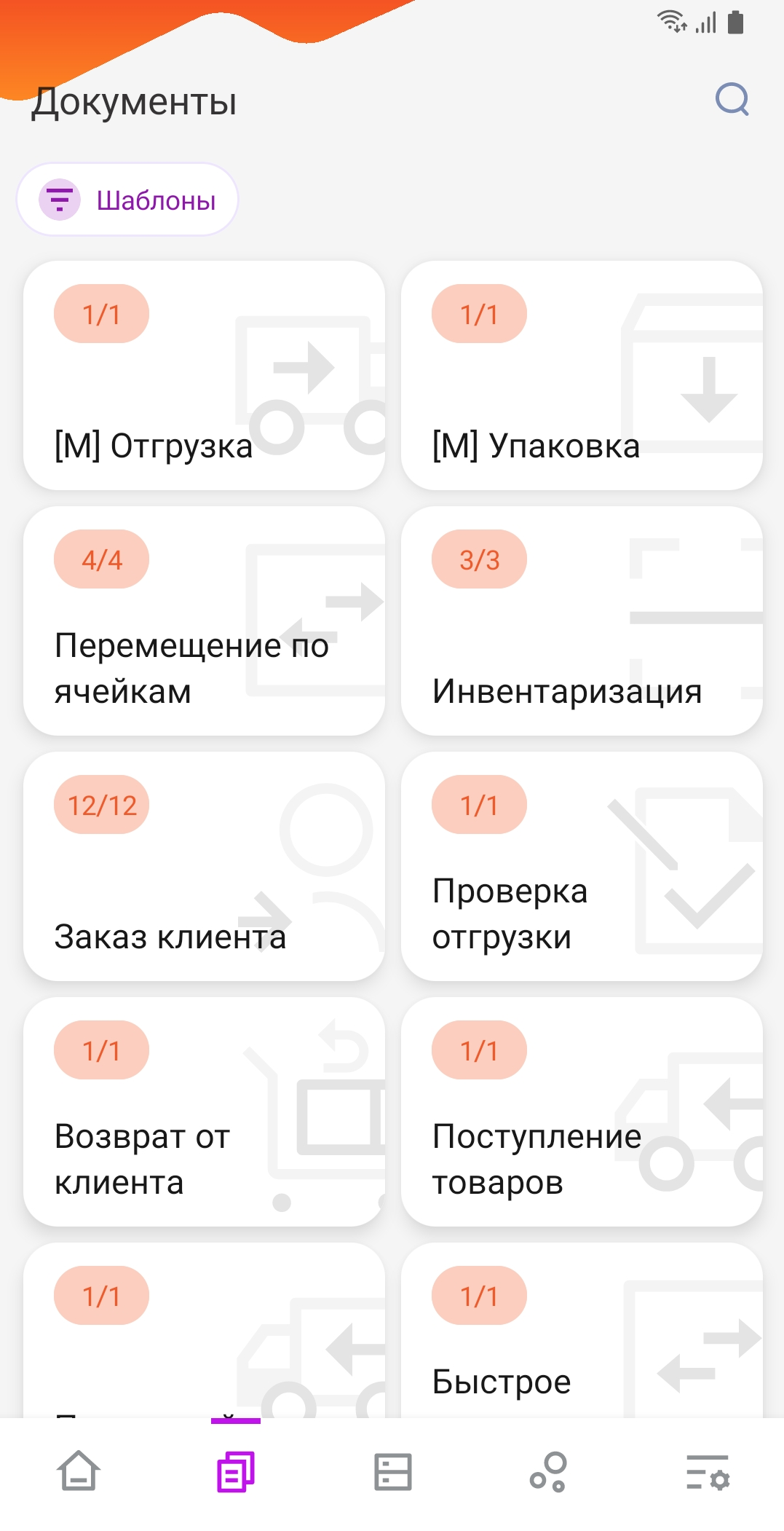Tap the filter icon inside the Шаблоны chip
Image resolution: width=784 pixels, height=1531 pixels.
[59, 199]
